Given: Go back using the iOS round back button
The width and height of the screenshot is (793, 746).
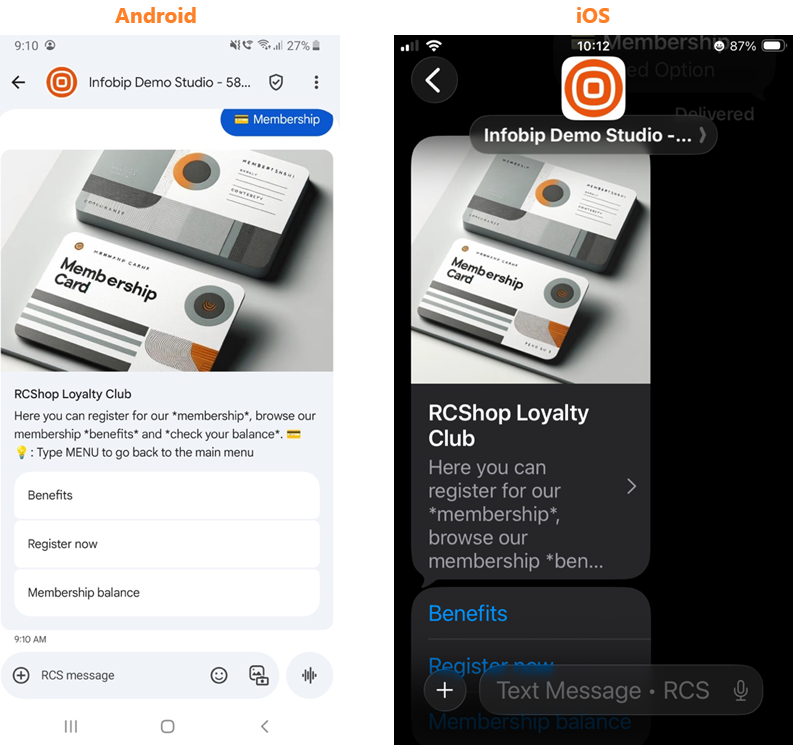Looking at the screenshot, I should 433,80.
